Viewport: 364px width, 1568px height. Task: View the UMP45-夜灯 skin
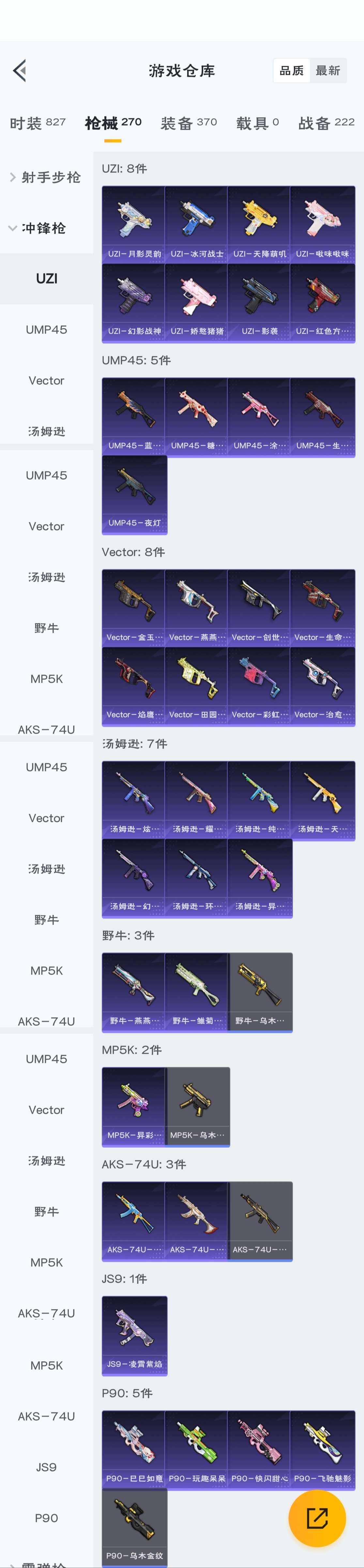coord(134,494)
